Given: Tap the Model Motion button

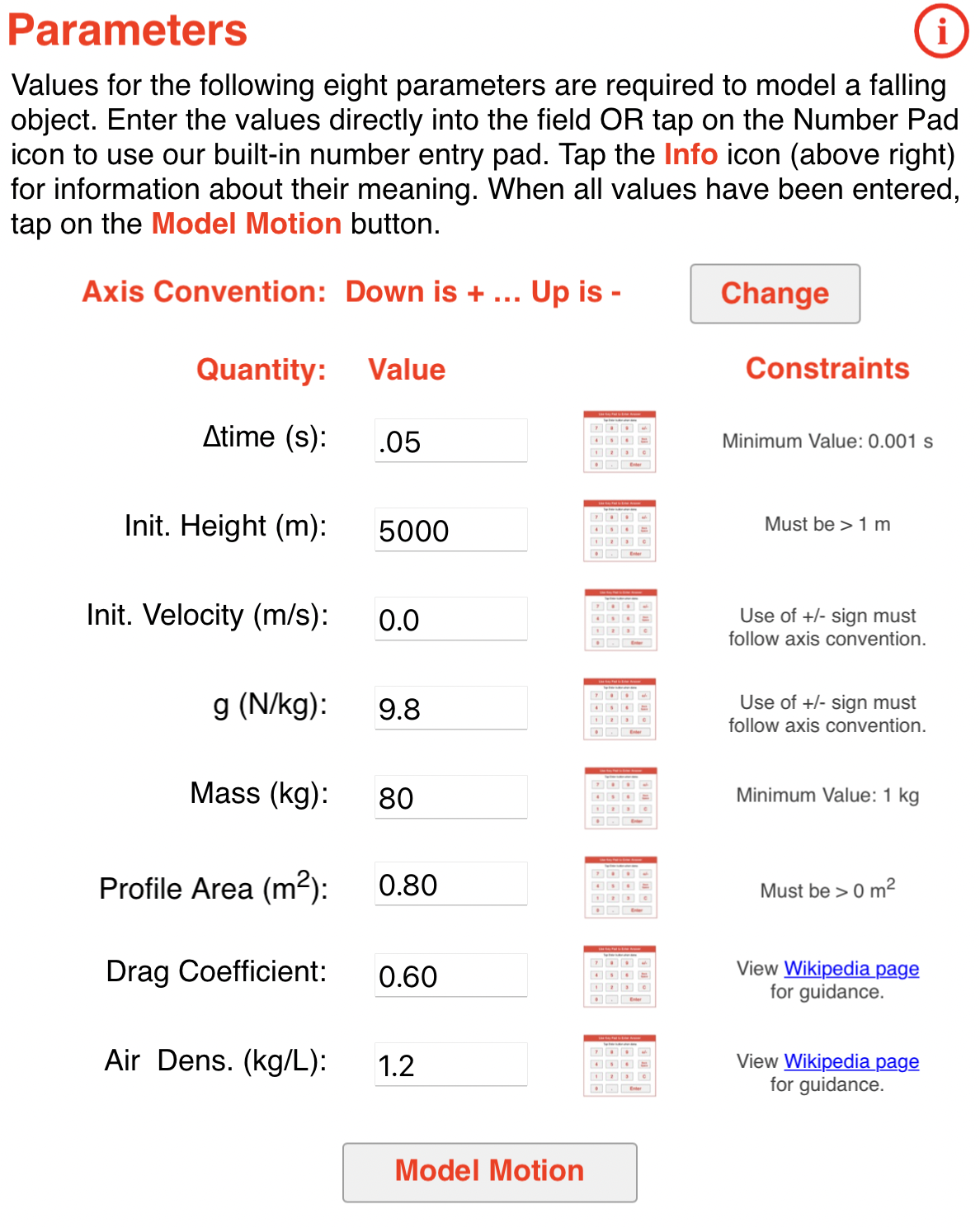Looking at the screenshot, I should tap(489, 1171).
